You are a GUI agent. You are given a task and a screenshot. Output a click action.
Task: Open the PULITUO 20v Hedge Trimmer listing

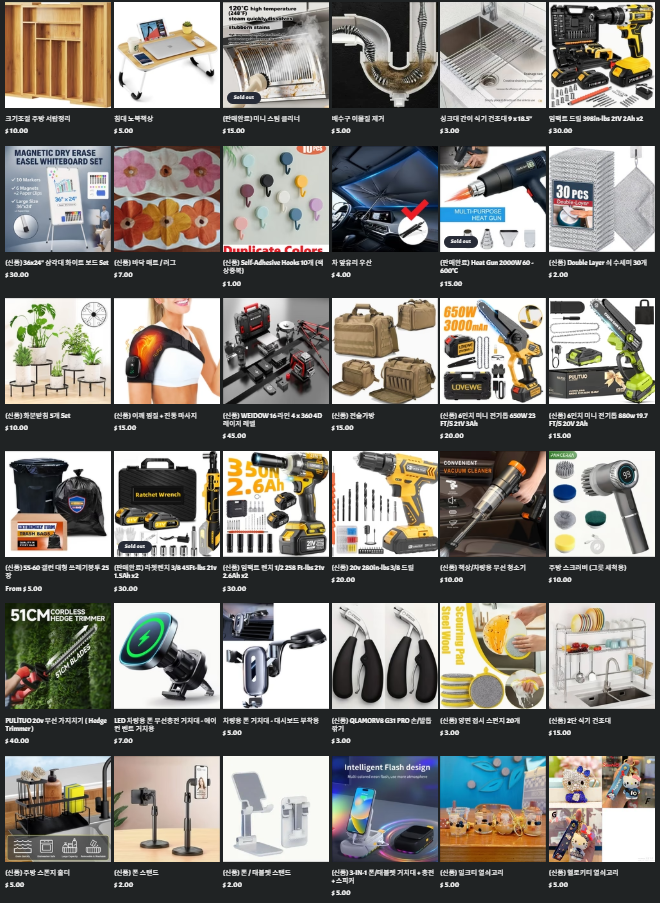tap(57, 655)
